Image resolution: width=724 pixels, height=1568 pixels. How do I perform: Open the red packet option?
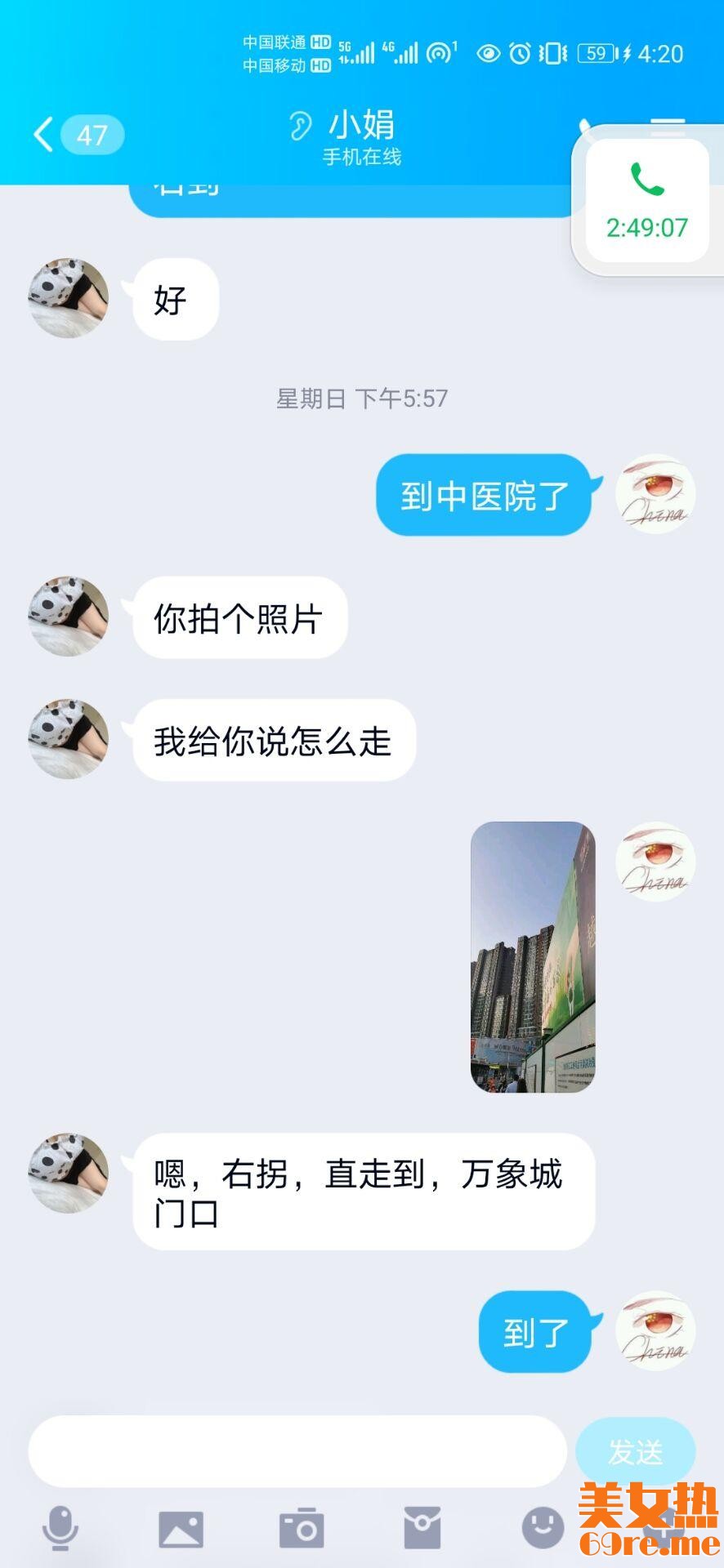422,1528
